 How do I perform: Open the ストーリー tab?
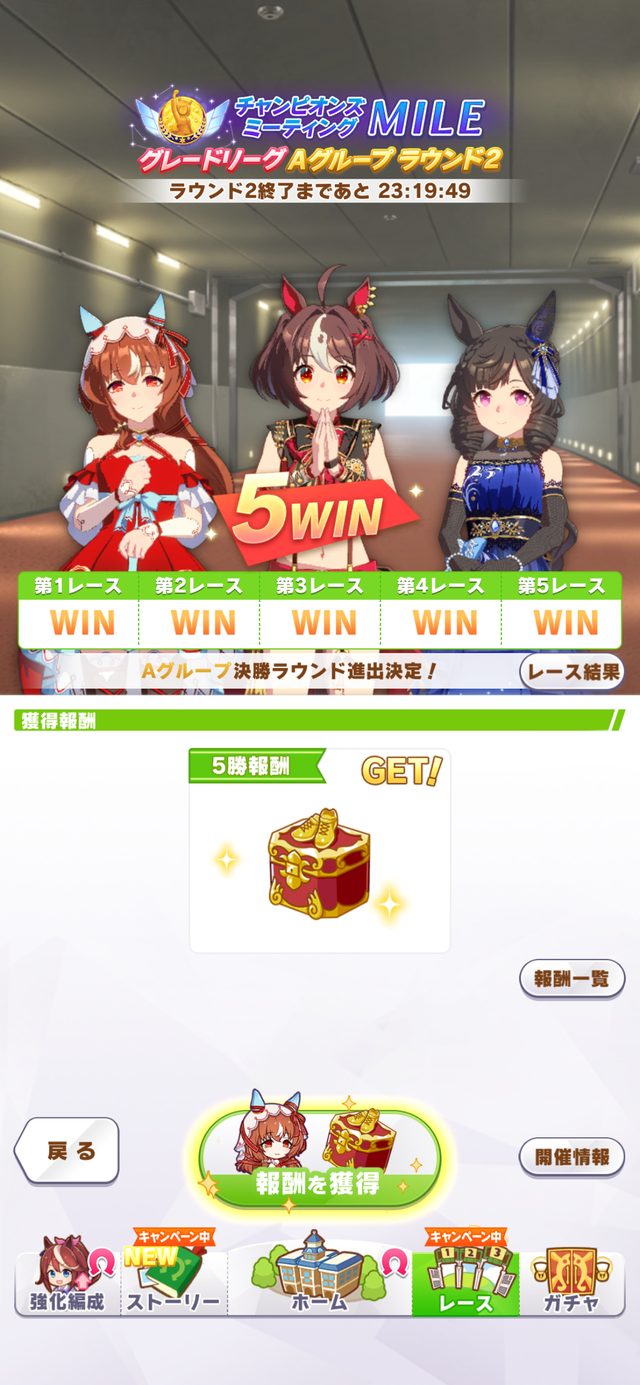173,1283
